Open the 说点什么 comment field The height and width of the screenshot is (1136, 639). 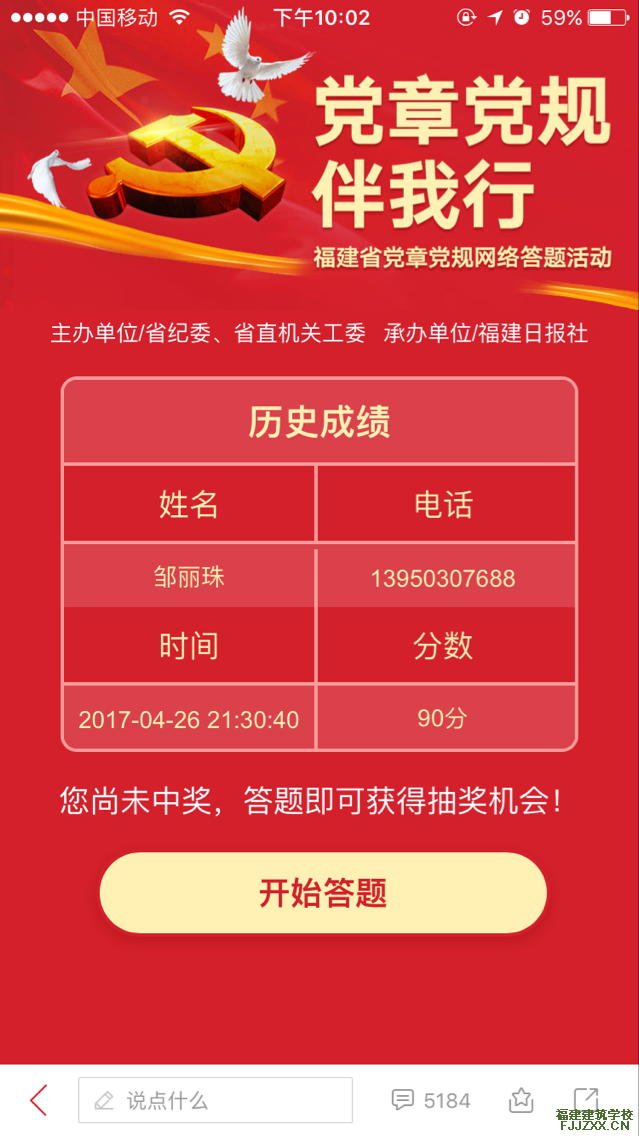(x=215, y=1100)
